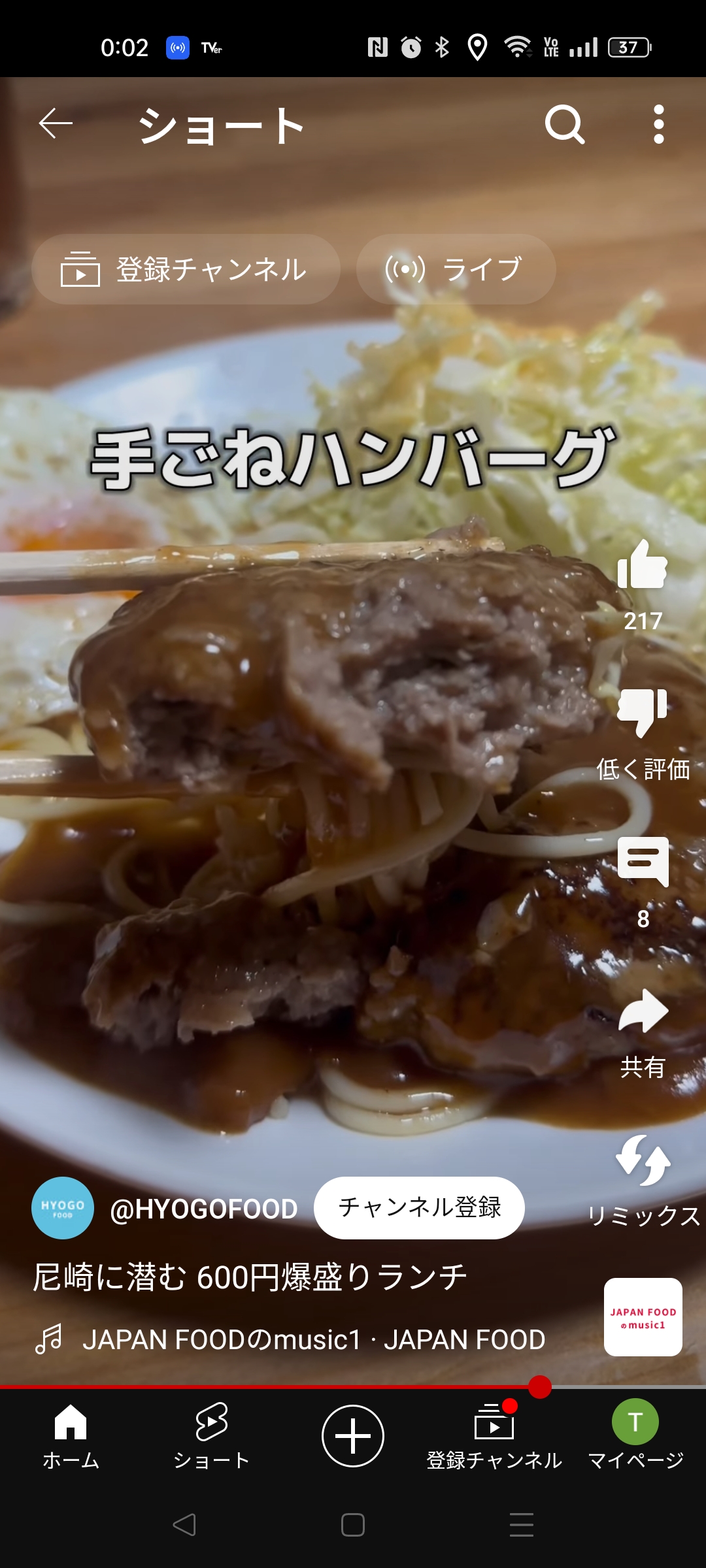This screenshot has width=706, height=1568.
Task: Open the JAPAN FOOD music1 sound thumbnail
Action: tap(643, 1317)
